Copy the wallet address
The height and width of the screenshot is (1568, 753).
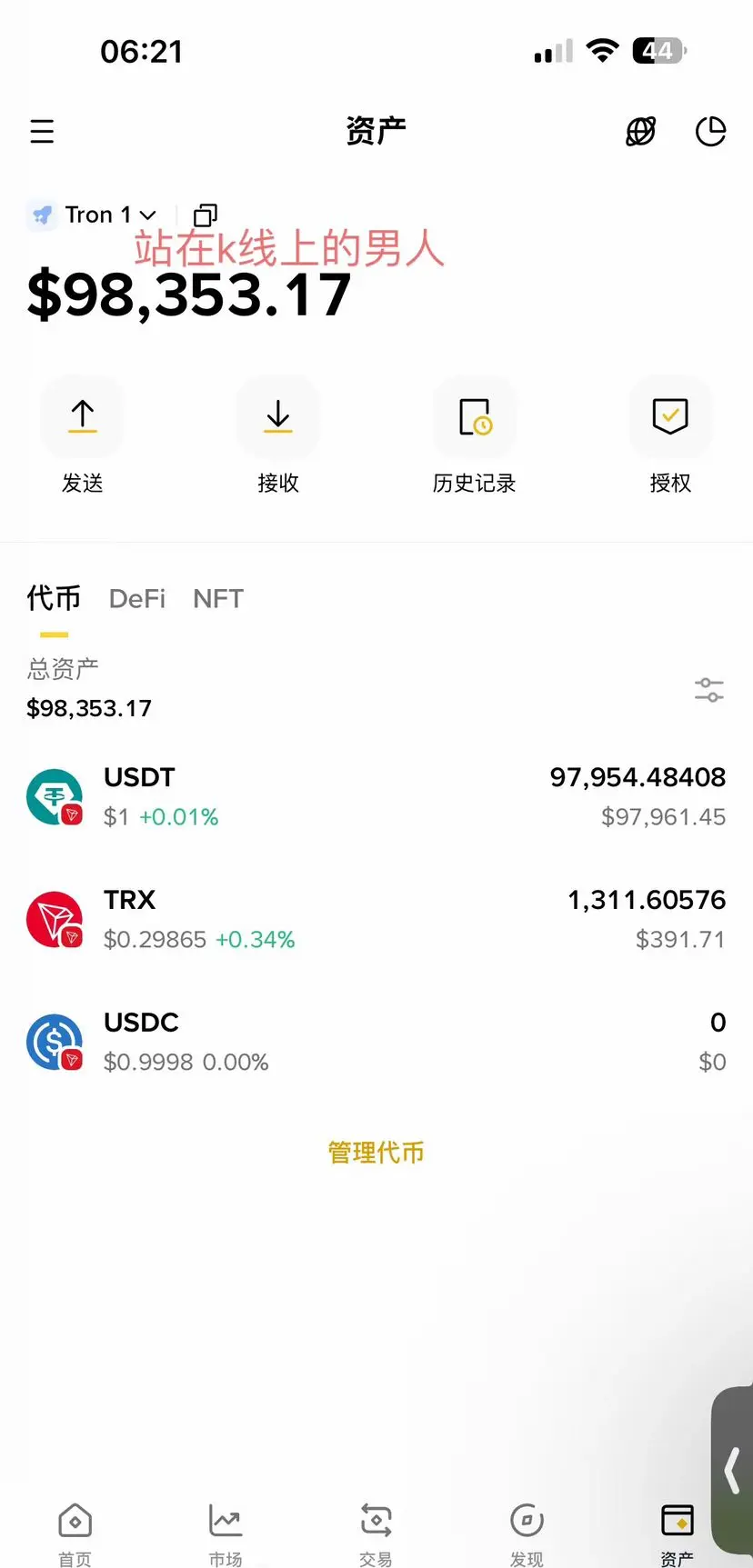tap(206, 215)
